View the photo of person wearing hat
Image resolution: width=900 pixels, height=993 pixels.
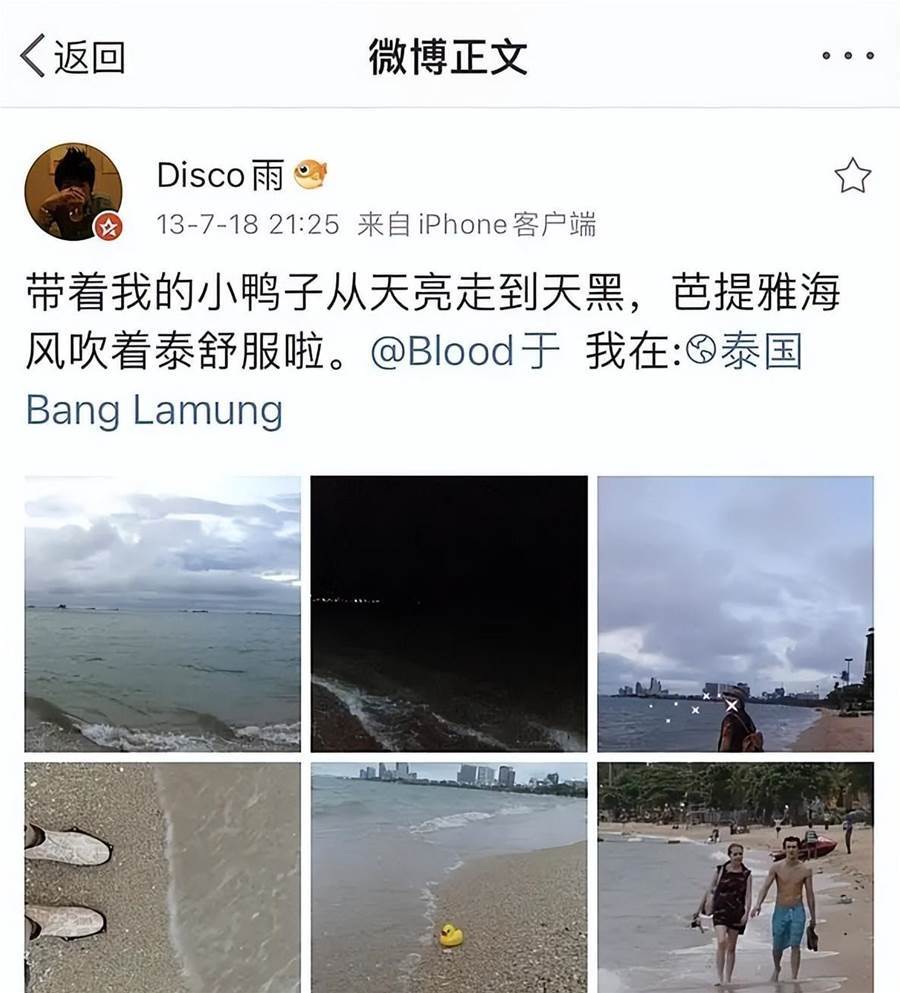coord(735,613)
